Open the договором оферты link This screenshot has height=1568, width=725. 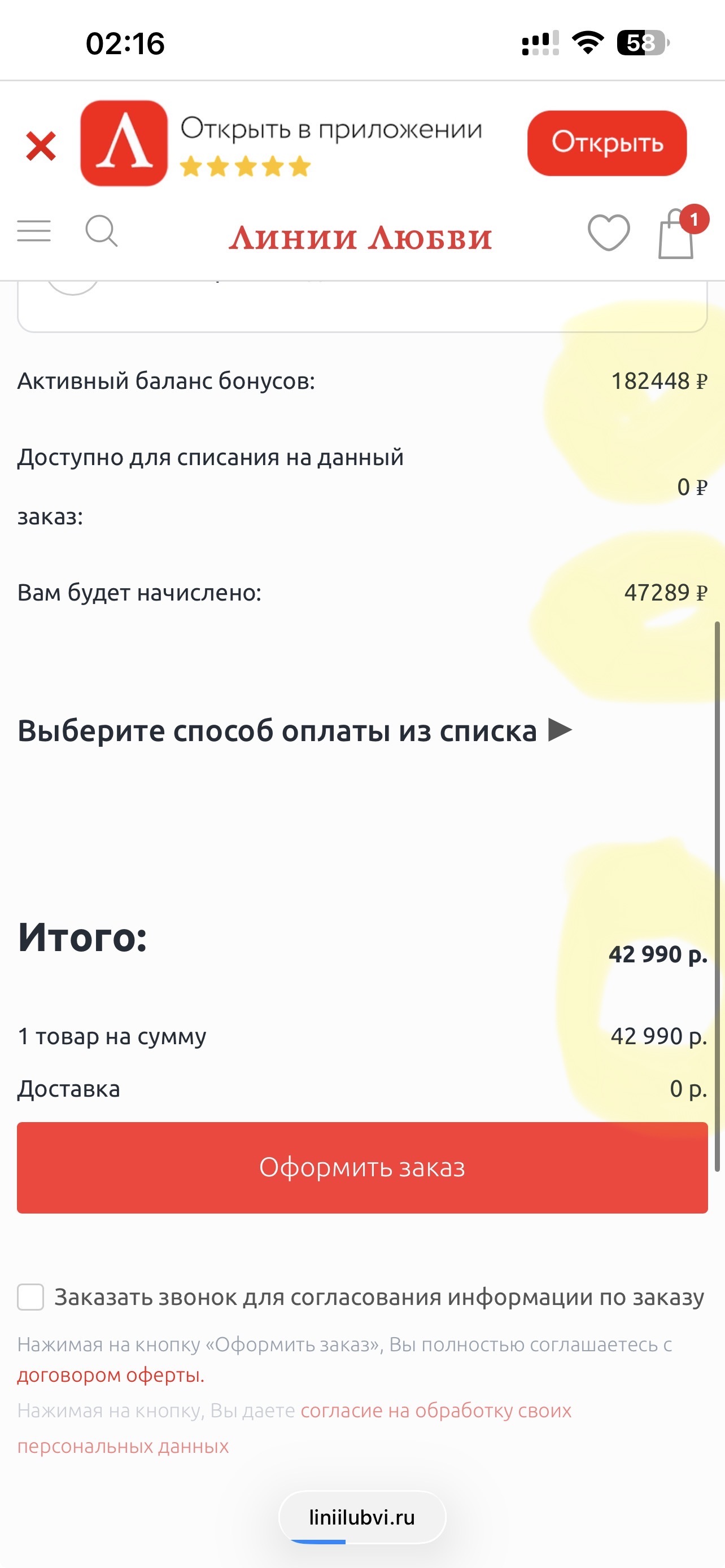pyautogui.click(x=111, y=1375)
